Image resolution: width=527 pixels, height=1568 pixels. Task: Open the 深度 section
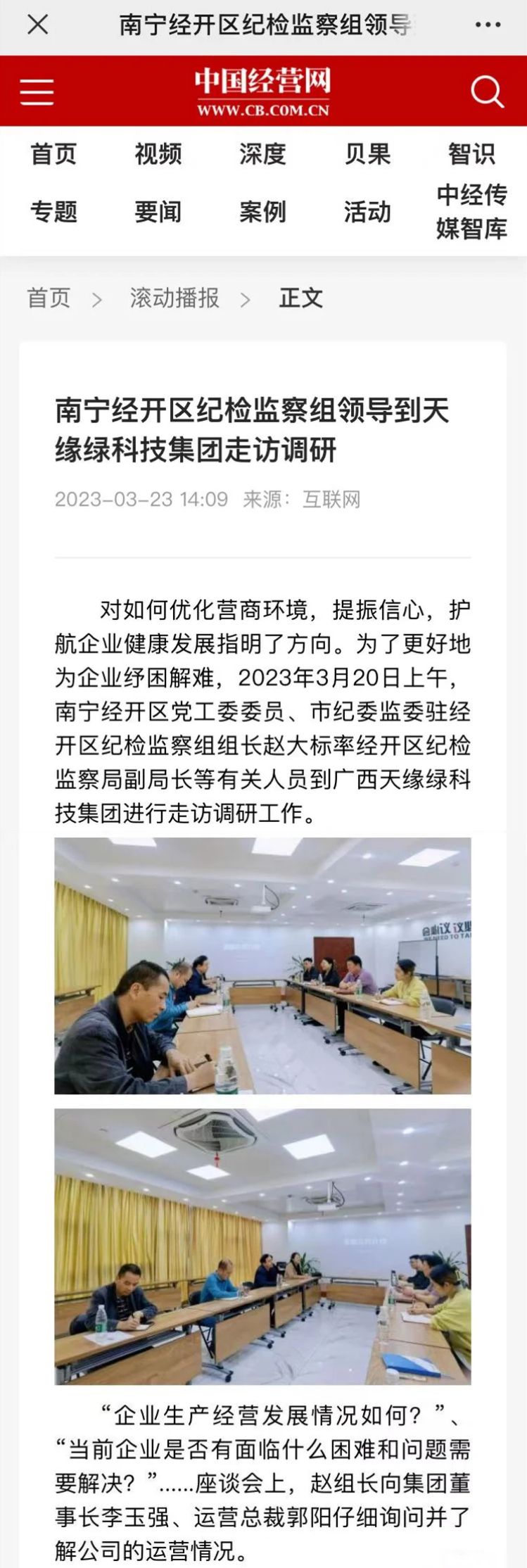tap(262, 153)
